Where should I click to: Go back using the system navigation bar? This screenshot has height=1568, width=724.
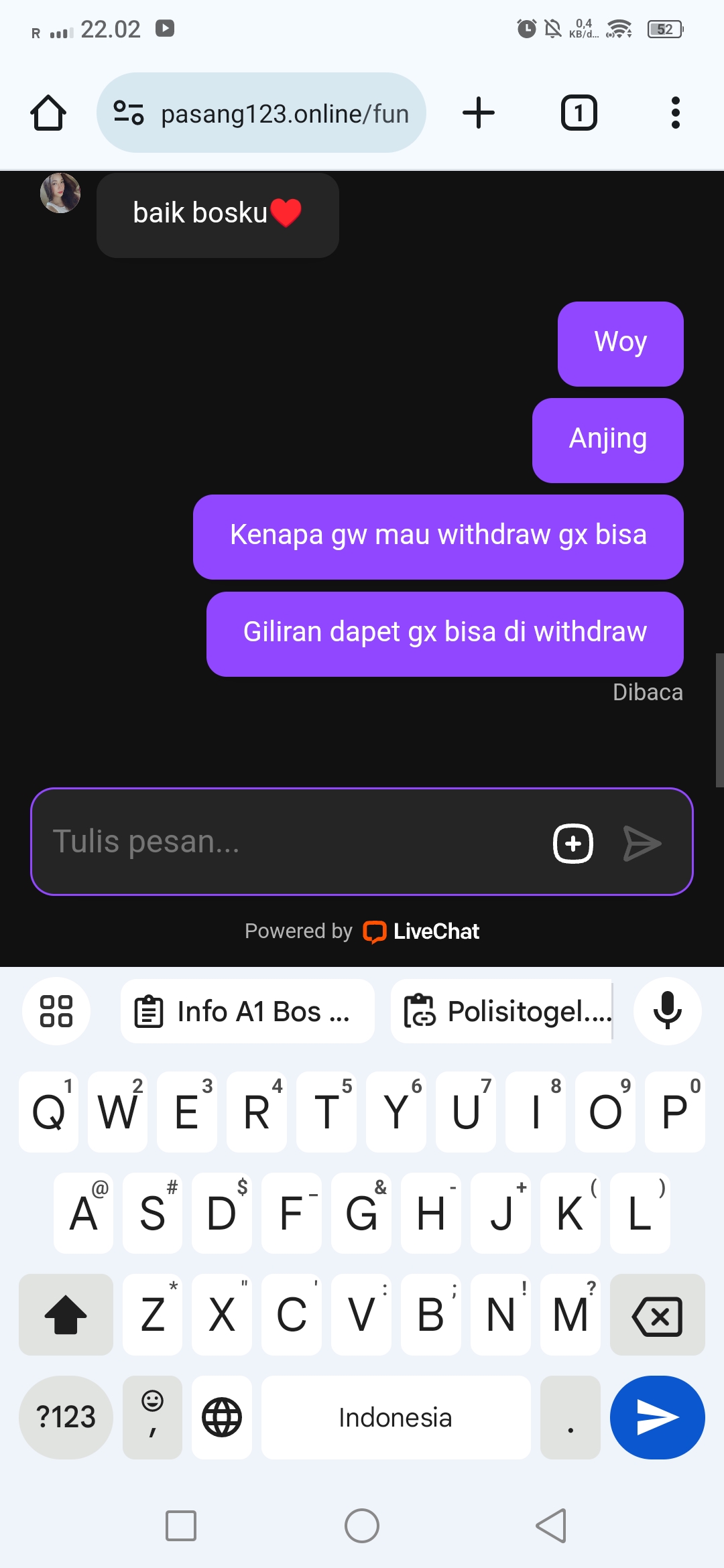(x=551, y=1526)
